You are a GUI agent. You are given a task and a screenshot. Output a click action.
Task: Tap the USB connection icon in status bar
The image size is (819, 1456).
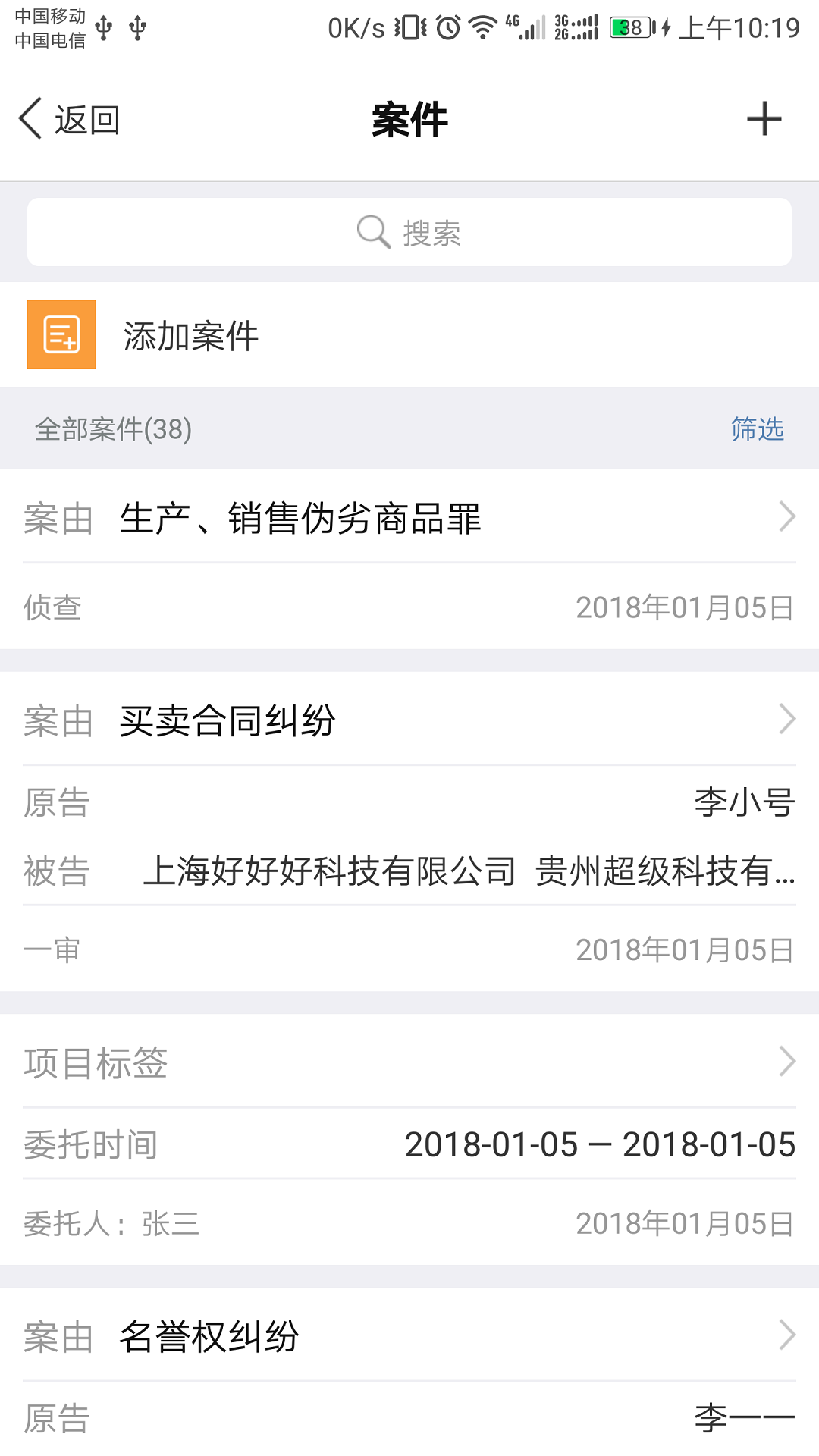click(x=104, y=25)
